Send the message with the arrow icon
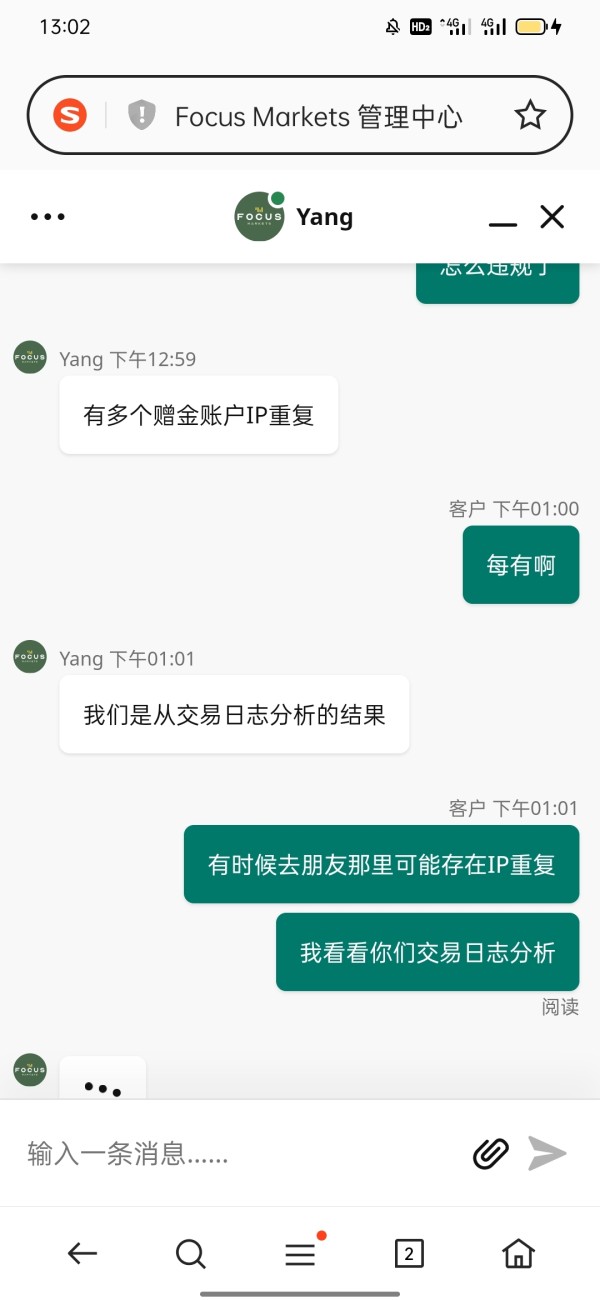Image resolution: width=600 pixels, height=1300 pixels. tap(548, 1153)
